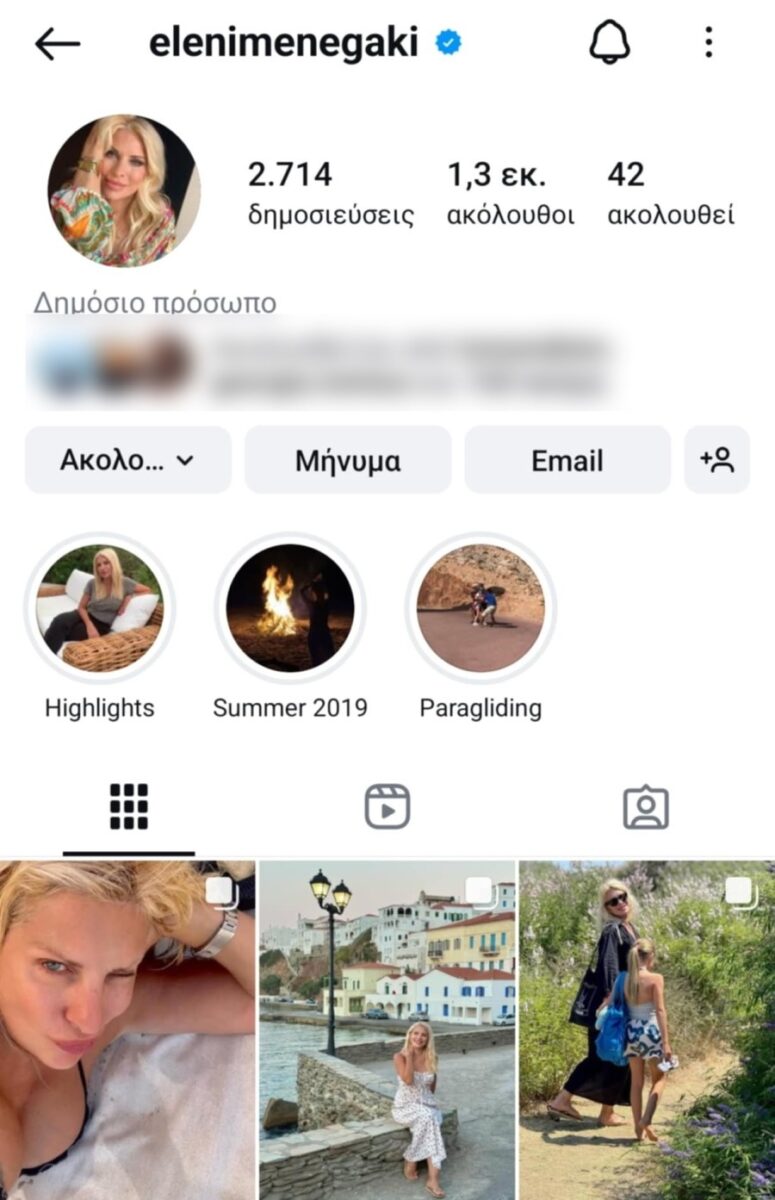Expand the Ακολο… following dropdown
This screenshot has width=775, height=1200.
(x=128, y=460)
